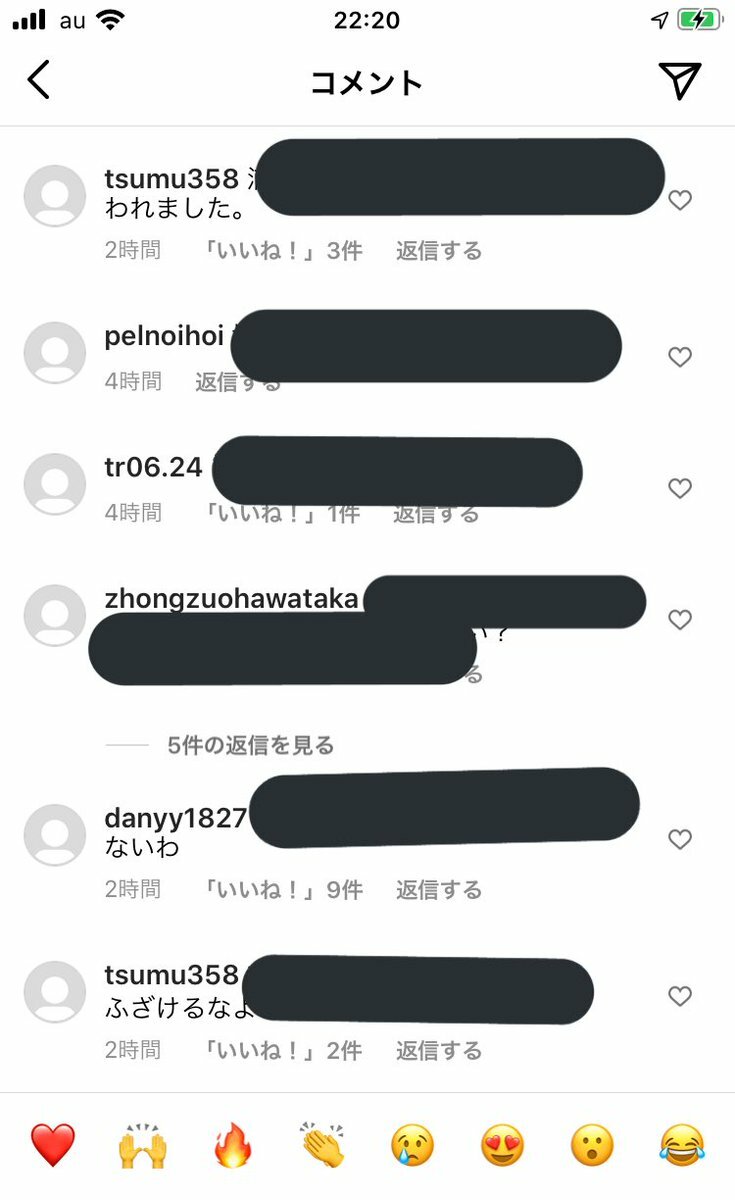Insert the clapping hands emoji
Viewport: 735px width, 1200px height.
click(x=322, y=1146)
